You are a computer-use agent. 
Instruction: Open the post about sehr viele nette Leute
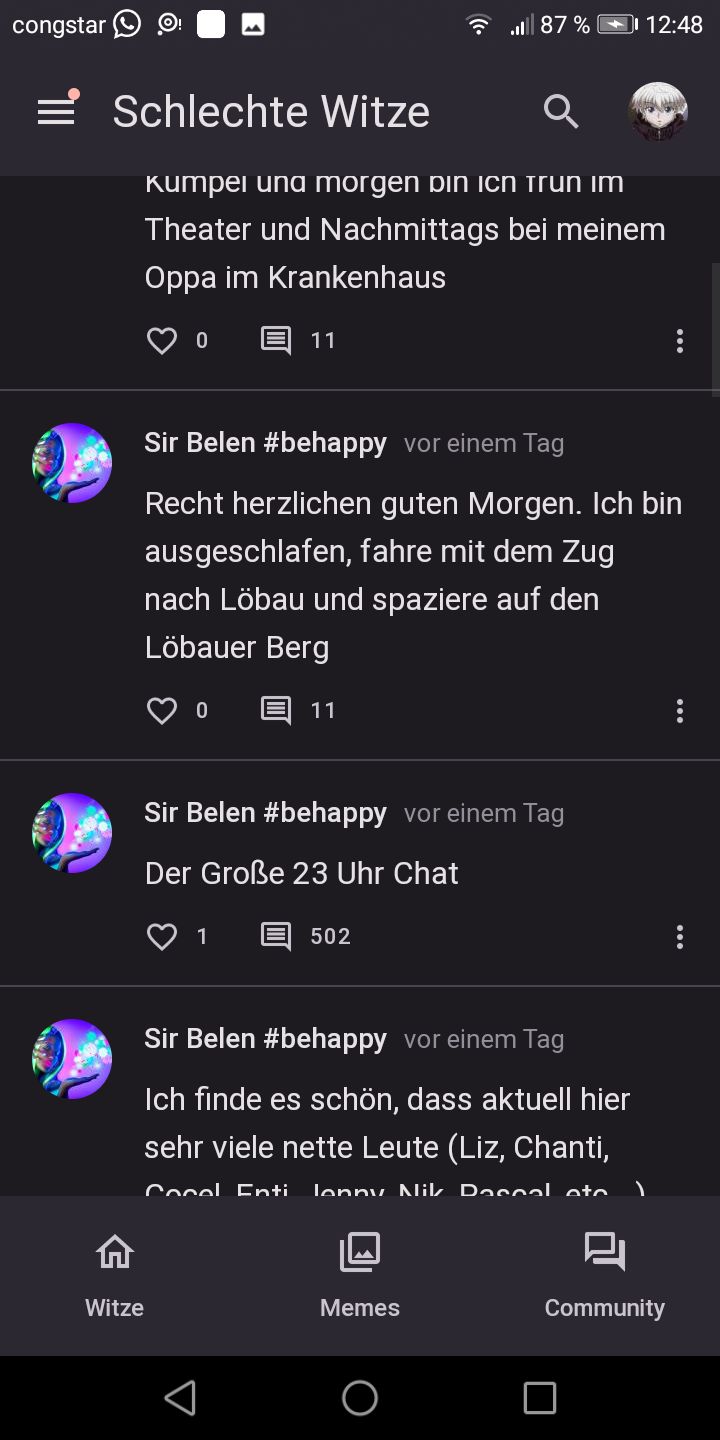point(395,1123)
